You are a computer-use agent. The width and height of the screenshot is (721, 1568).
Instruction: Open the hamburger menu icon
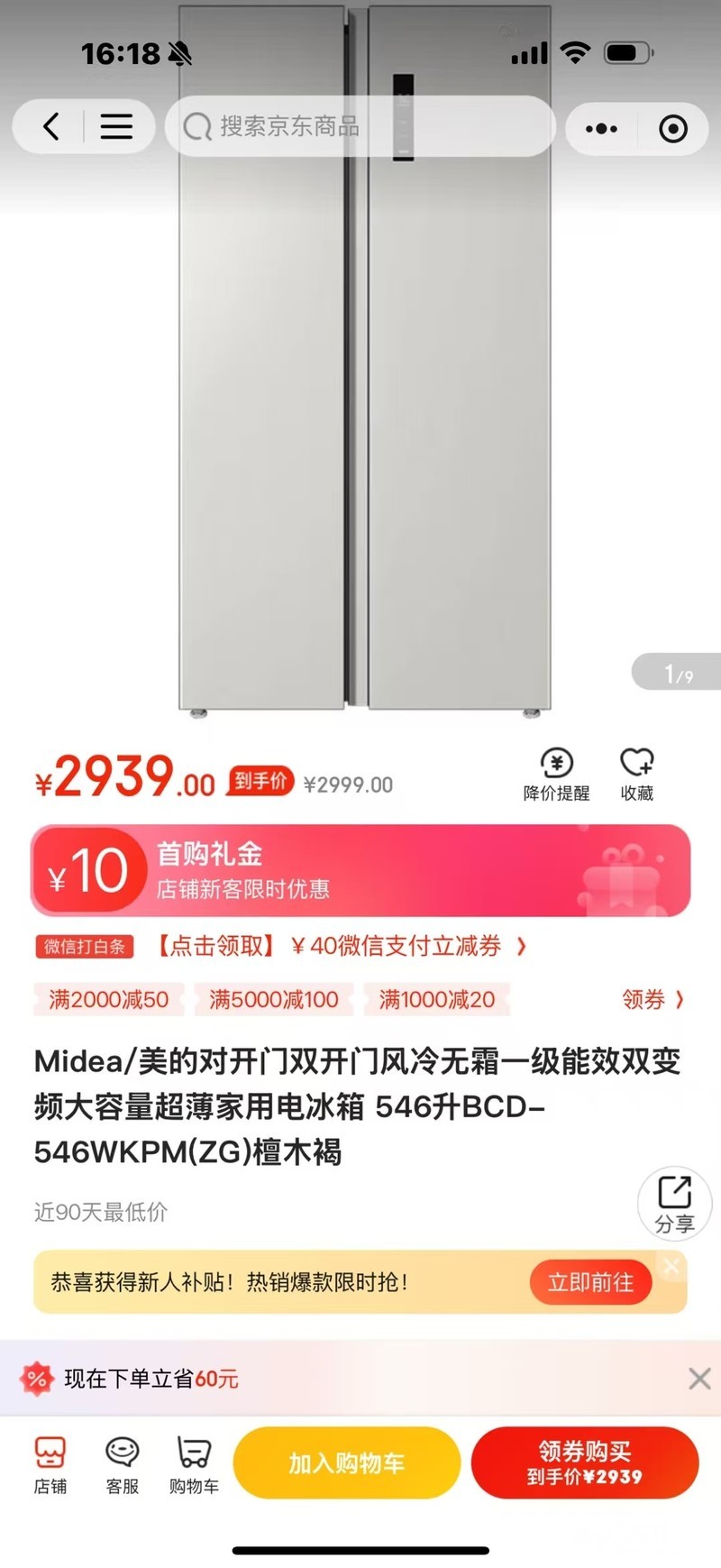[x=116, y=127]
